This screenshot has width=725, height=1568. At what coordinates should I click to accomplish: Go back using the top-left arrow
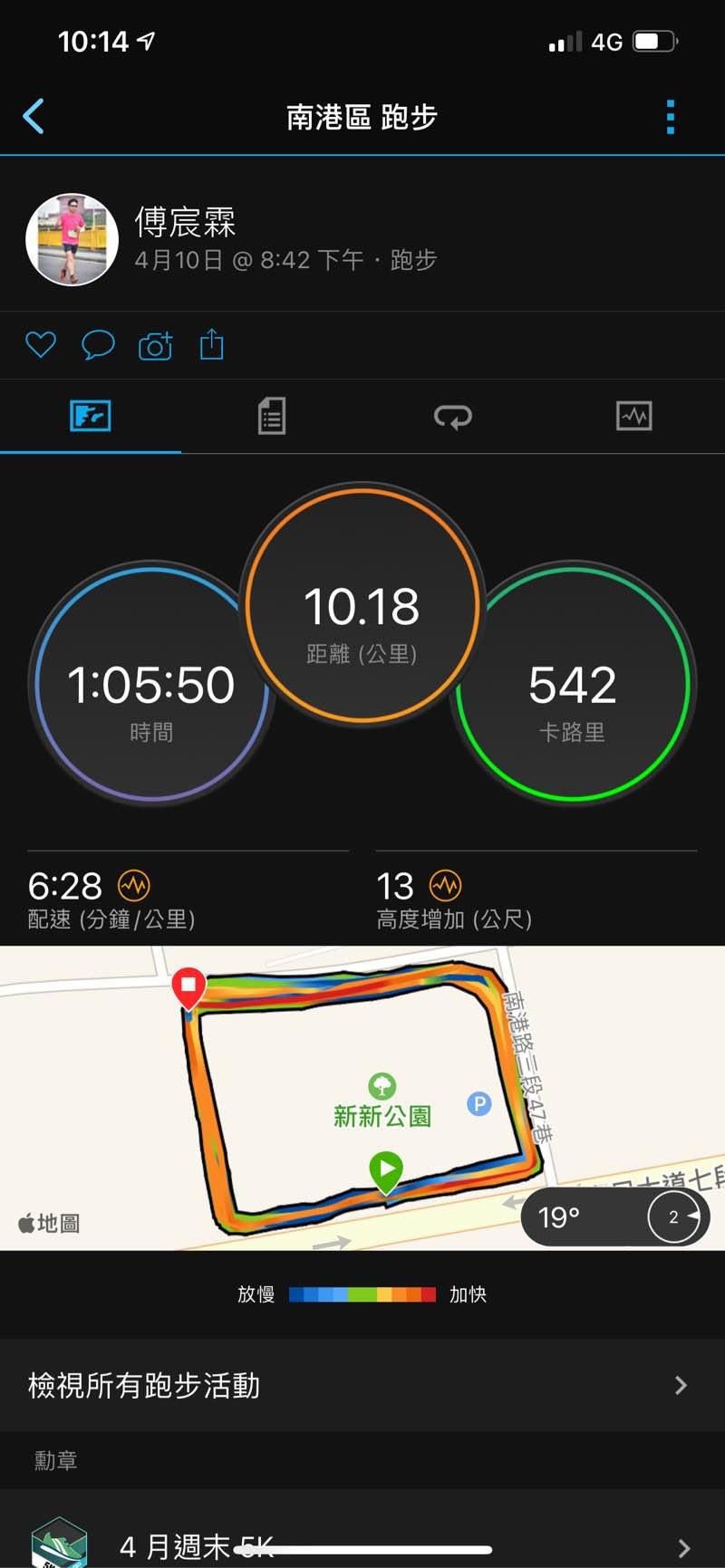point(34,117)
